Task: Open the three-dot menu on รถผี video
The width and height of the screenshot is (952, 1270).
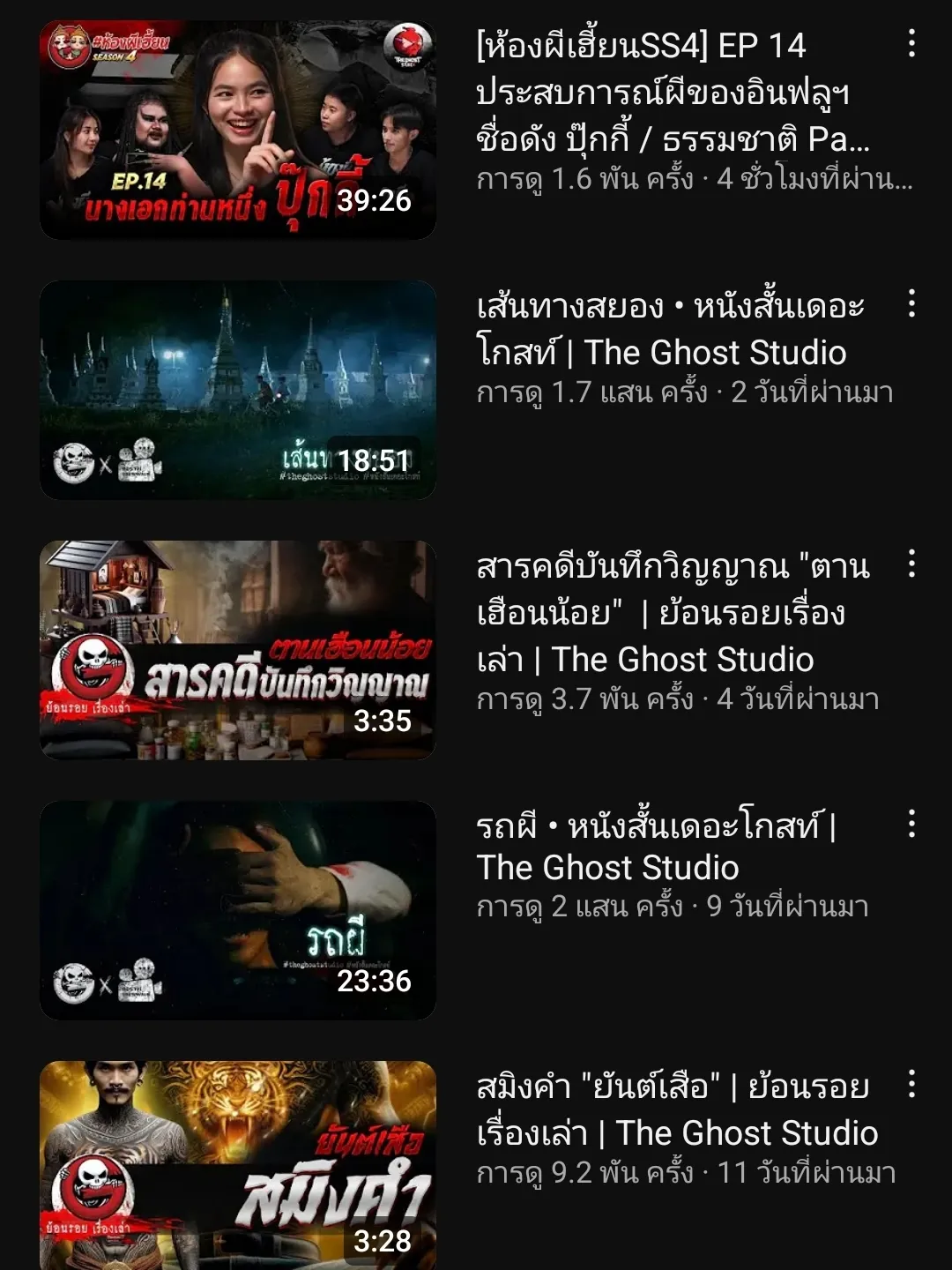Action: point(912,825)
